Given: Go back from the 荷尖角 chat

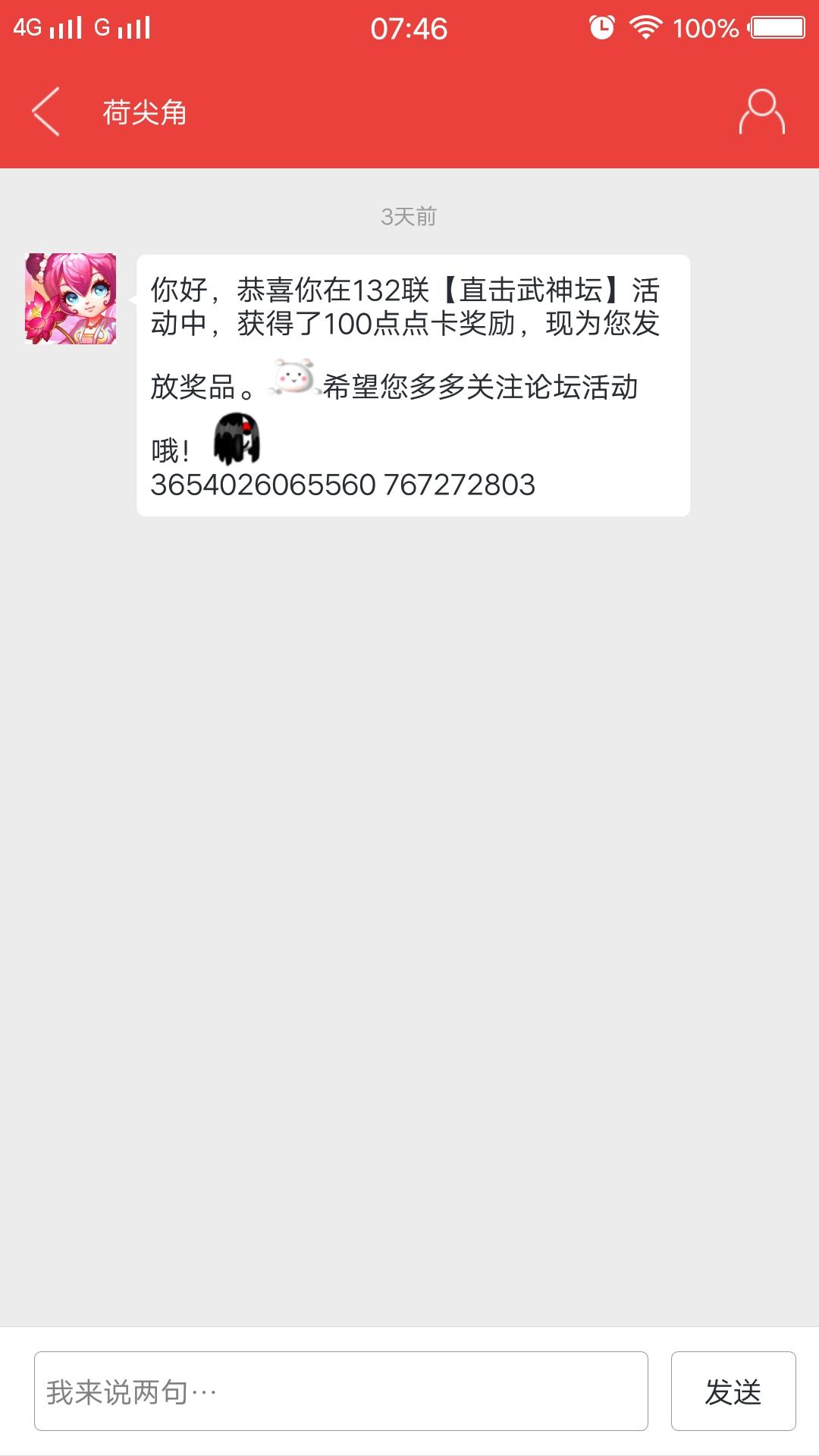Looking at the screenshot, I should (x=45, y=111).
